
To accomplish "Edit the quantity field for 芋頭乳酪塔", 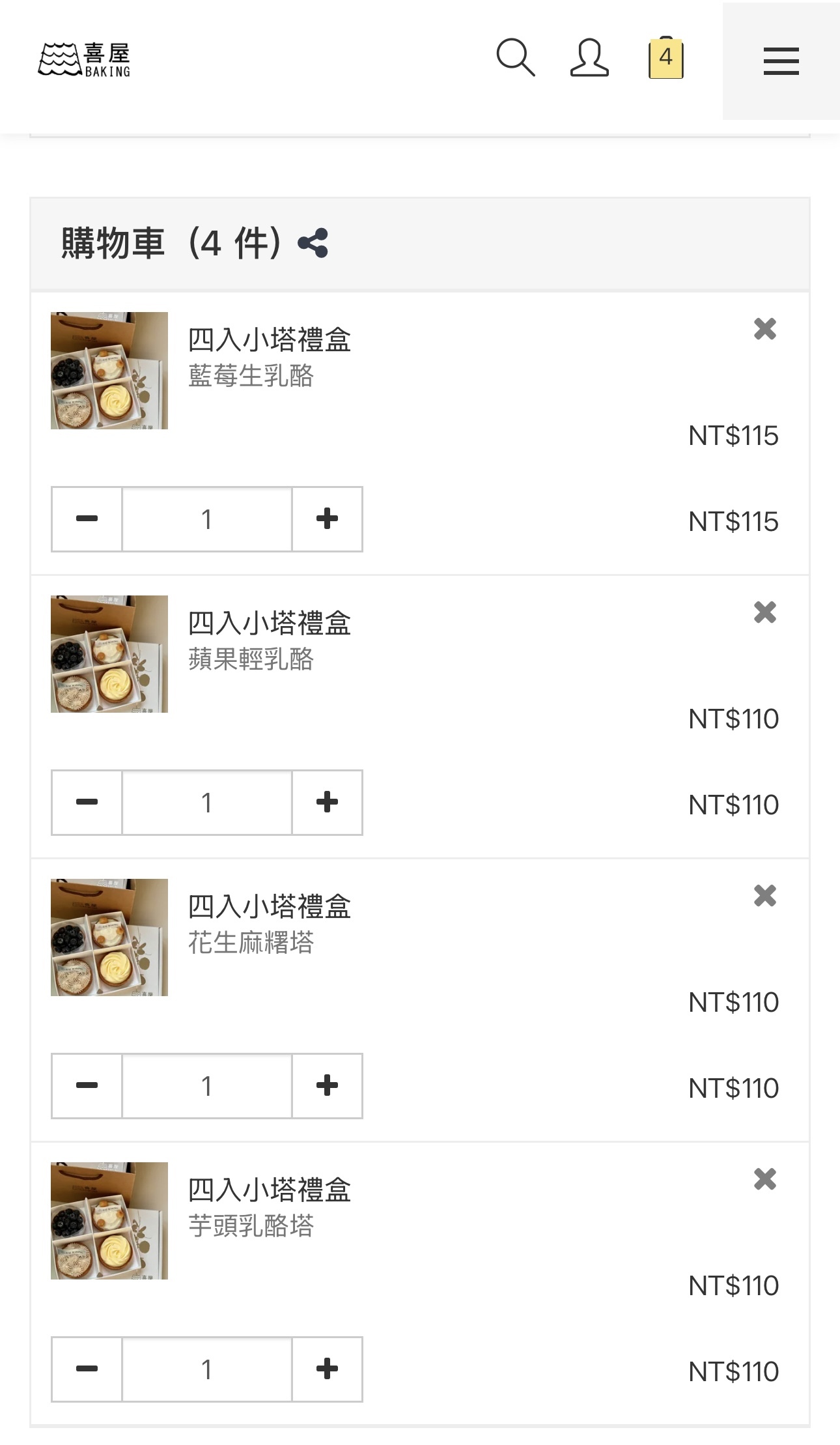I will point(207,1369).
